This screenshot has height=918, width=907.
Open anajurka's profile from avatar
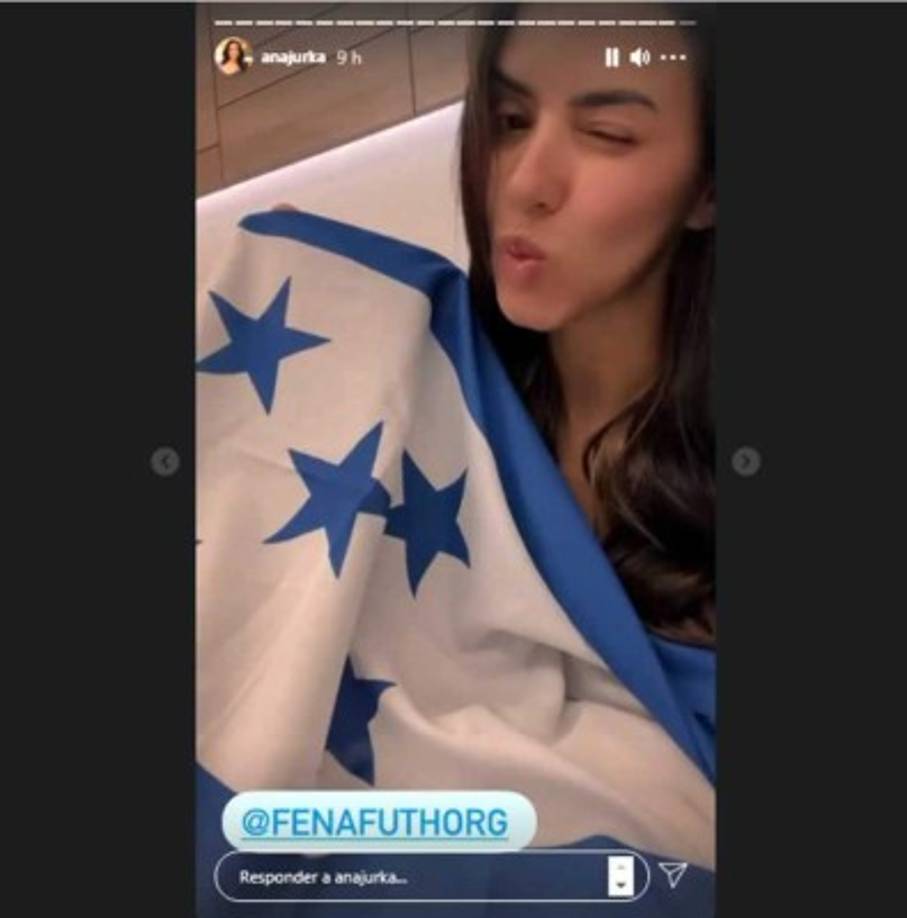tap(233, 56)
